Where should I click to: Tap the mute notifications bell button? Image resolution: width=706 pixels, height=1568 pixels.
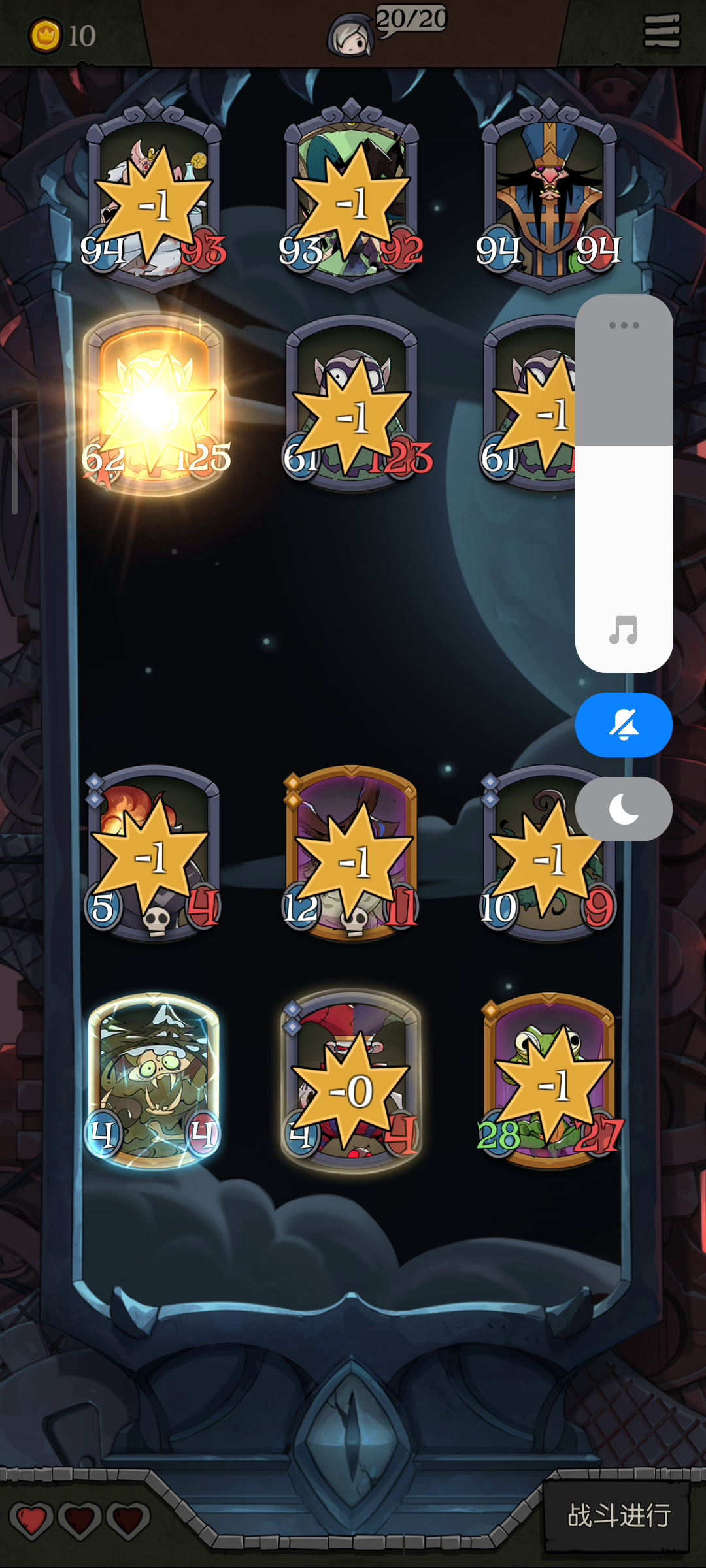click(x=624, y=725)
